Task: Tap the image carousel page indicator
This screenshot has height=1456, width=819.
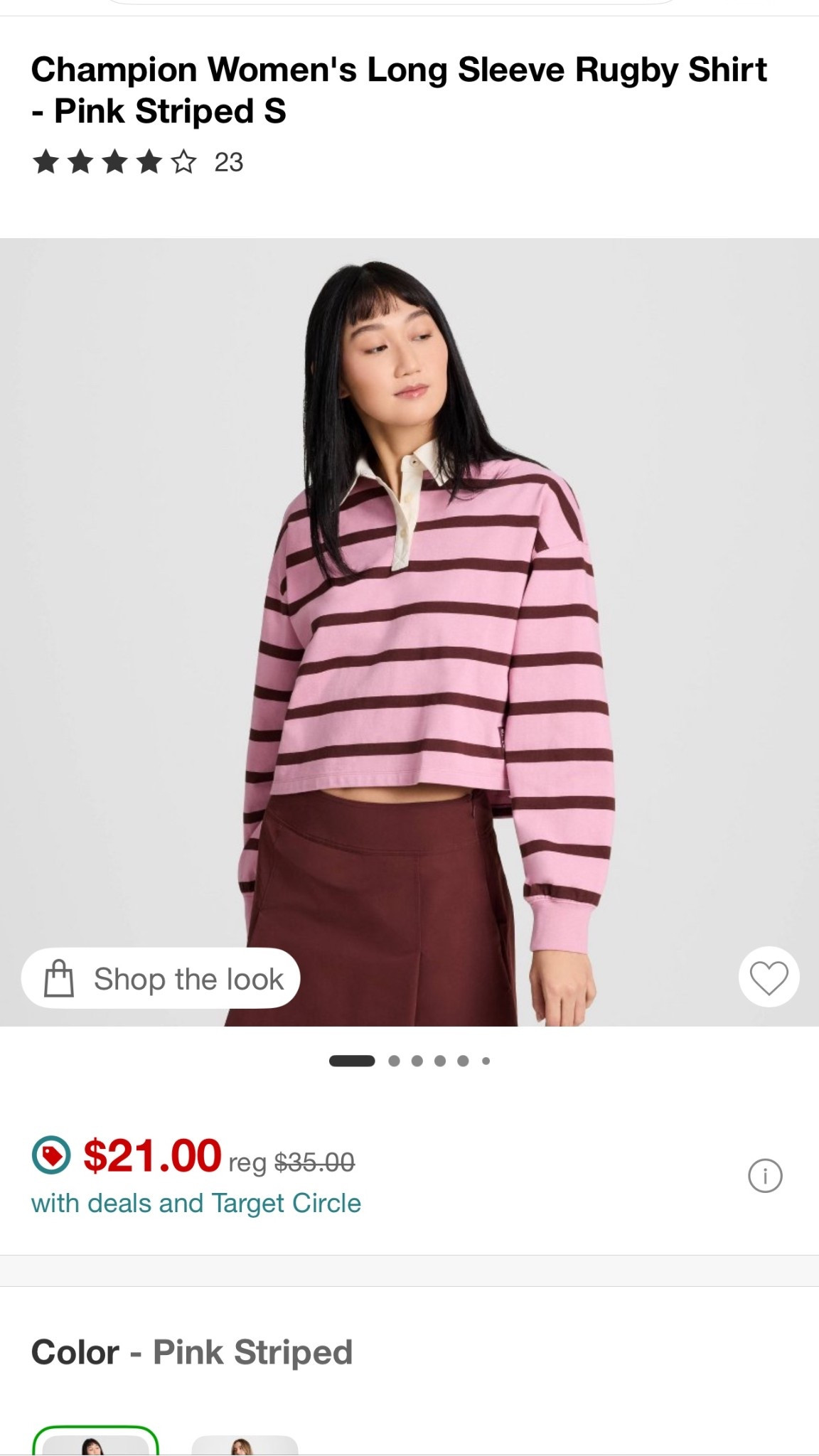Action: (409, 1061)
